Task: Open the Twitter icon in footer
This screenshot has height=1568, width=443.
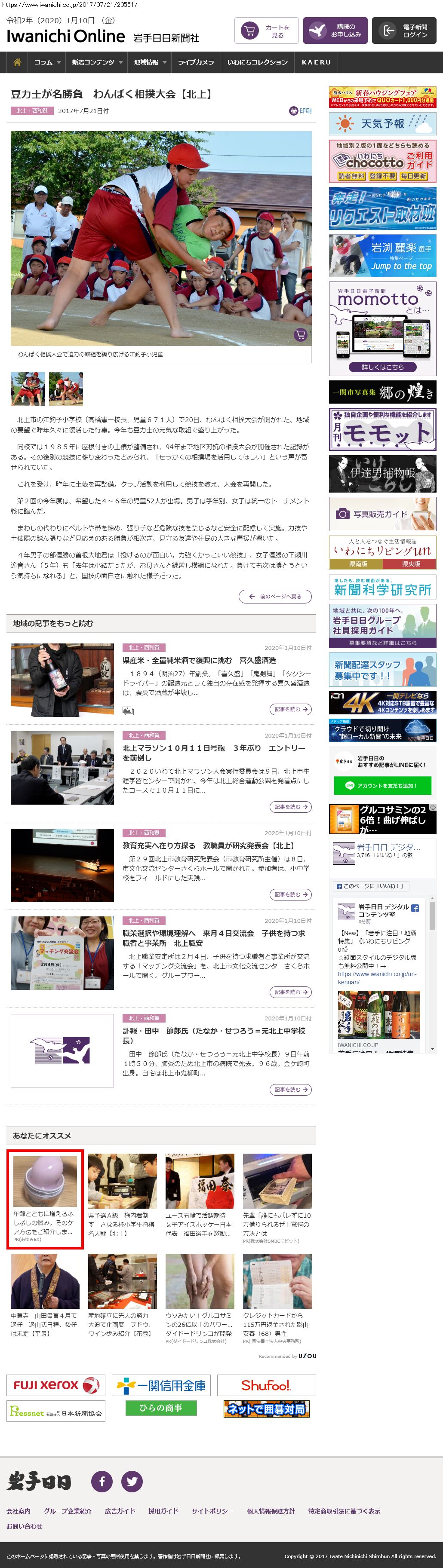Action: [132, 1481]
